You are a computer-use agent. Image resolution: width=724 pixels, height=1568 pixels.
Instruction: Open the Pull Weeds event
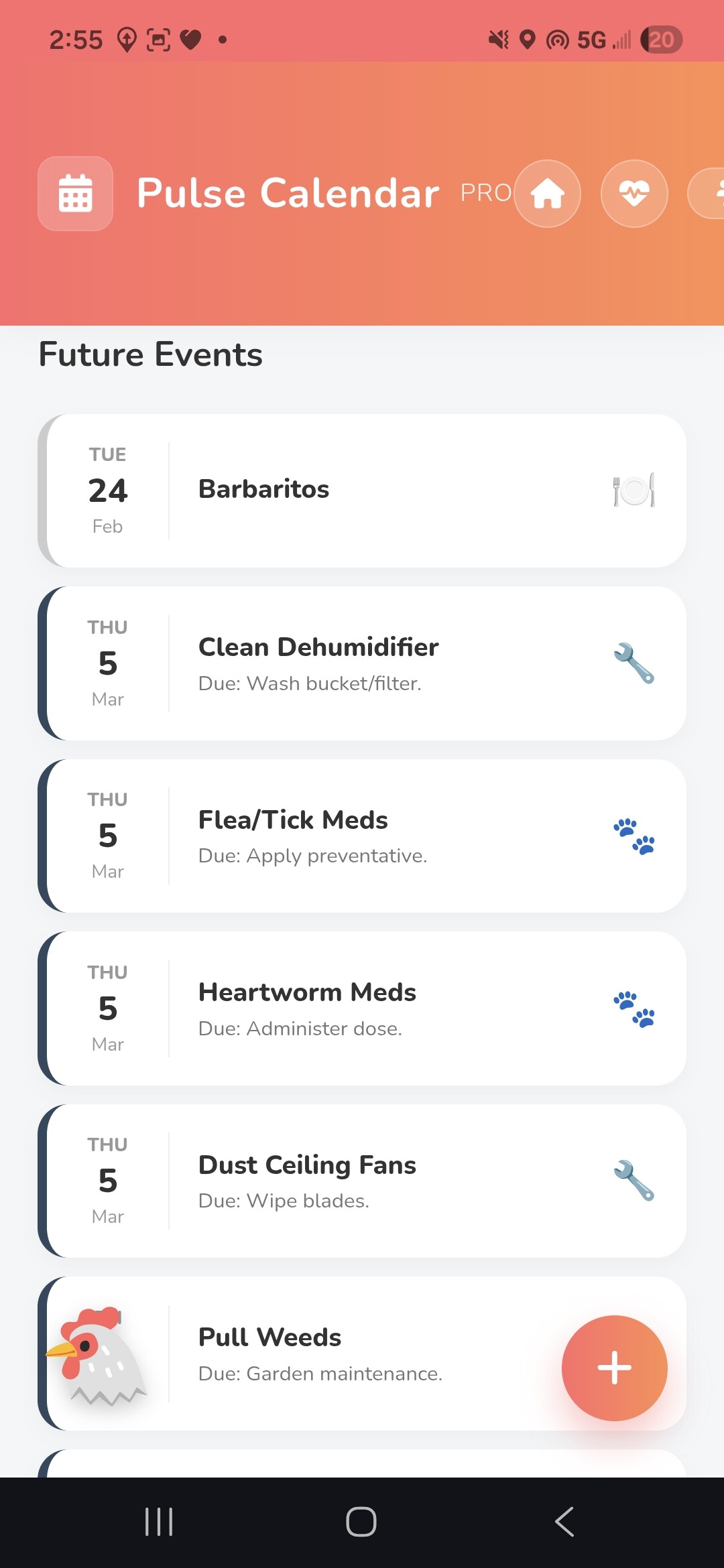click(335, 1354)
